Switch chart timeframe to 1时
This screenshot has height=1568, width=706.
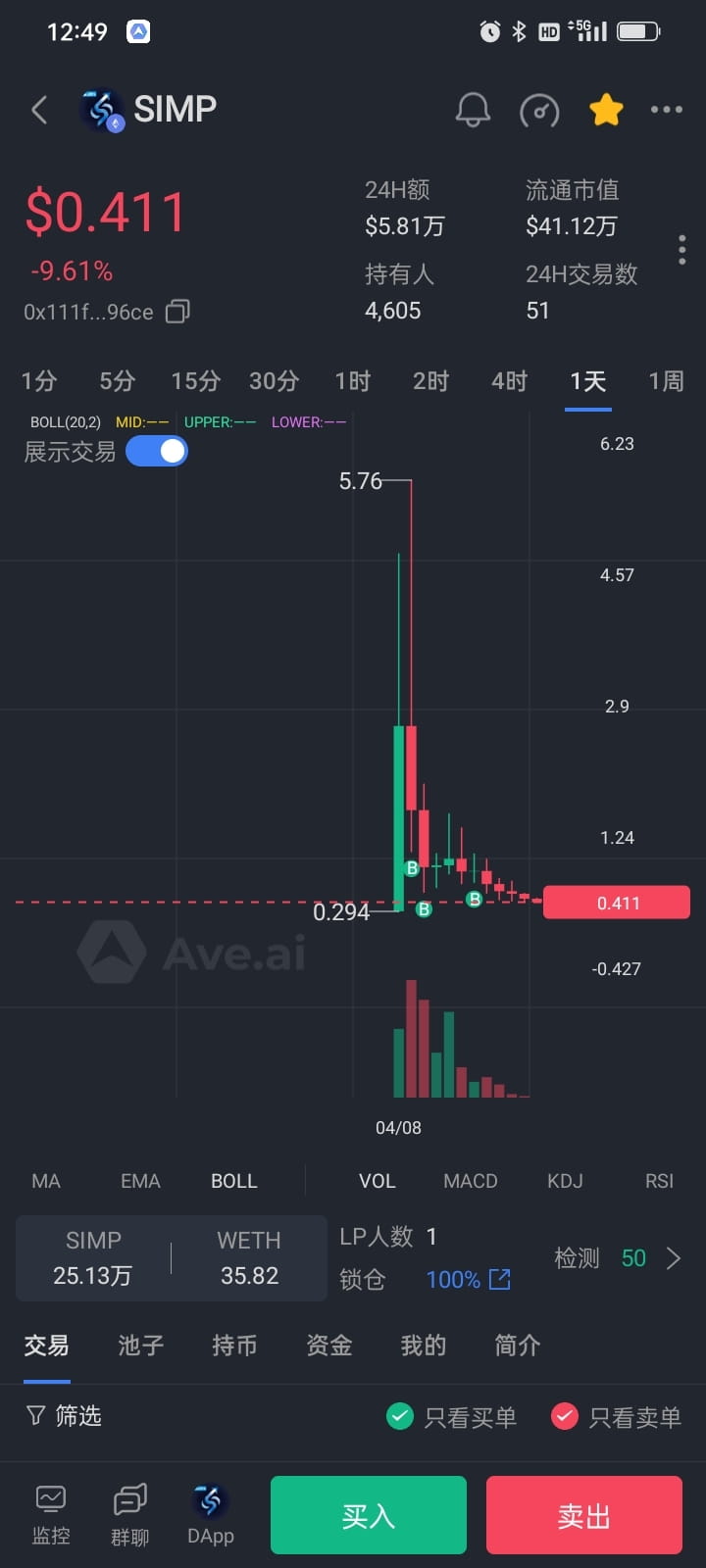[x=352, y=381]
